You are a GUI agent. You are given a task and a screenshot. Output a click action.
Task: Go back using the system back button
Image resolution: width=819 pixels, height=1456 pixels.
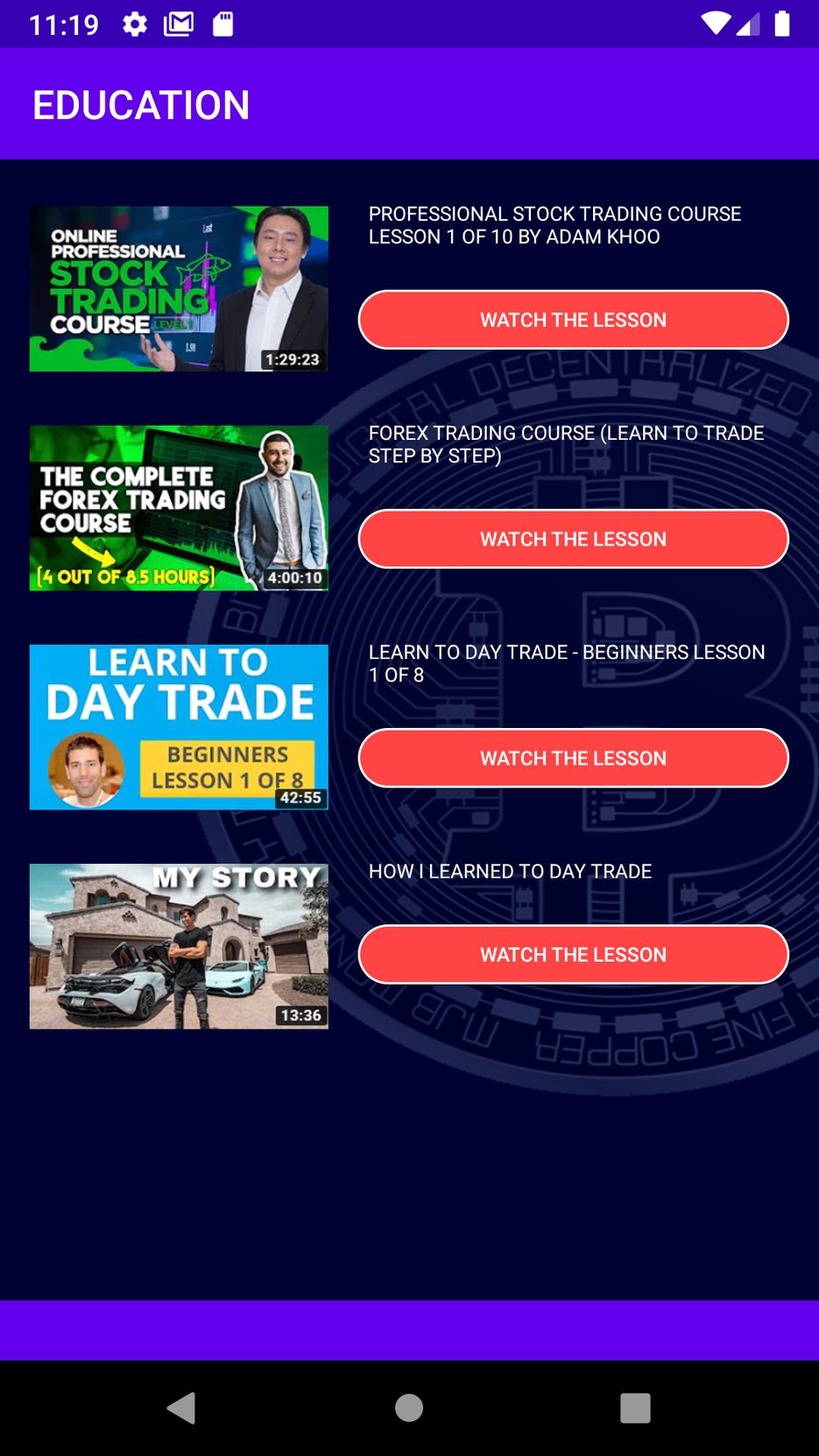coord(181,1408)
